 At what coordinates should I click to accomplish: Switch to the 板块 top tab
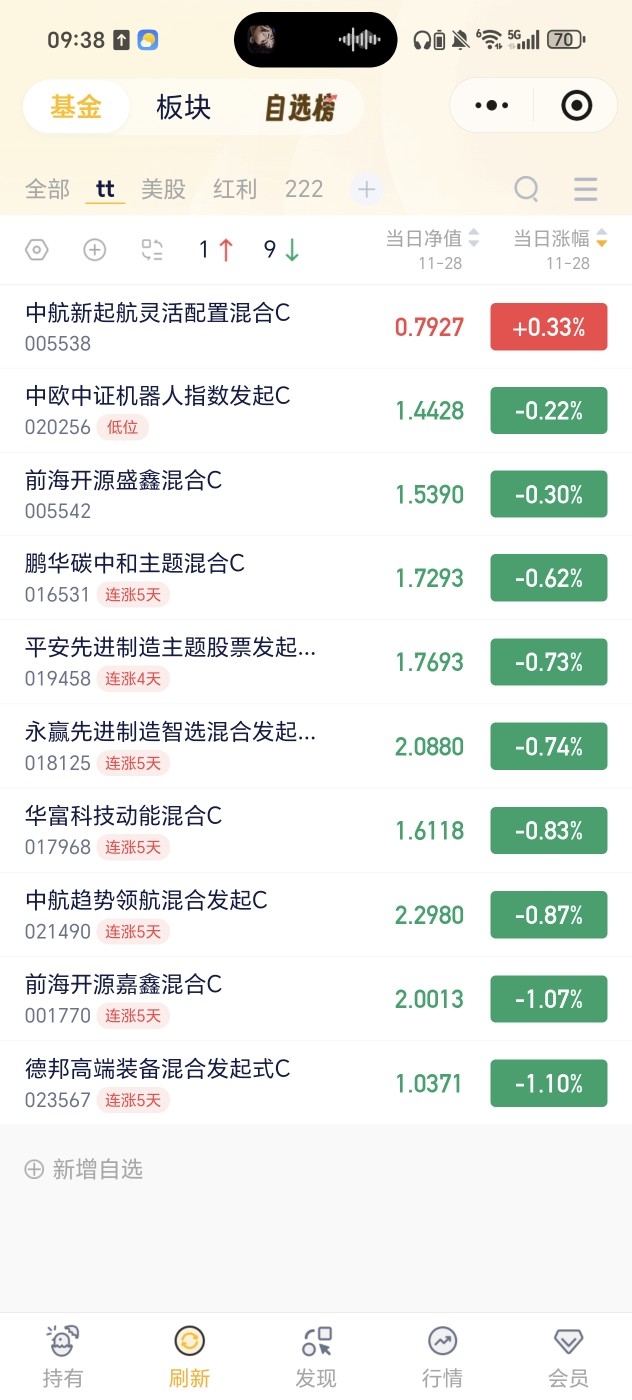[183, 107]
